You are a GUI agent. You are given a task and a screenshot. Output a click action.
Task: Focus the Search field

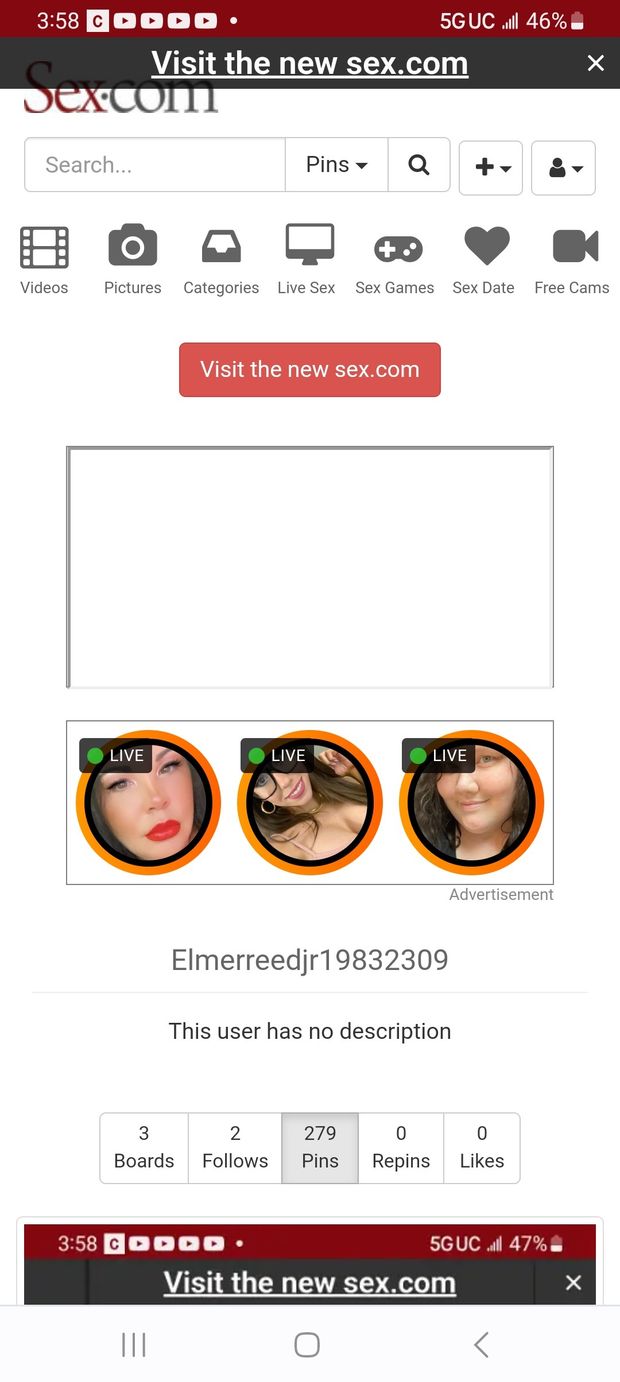[155, 165]
